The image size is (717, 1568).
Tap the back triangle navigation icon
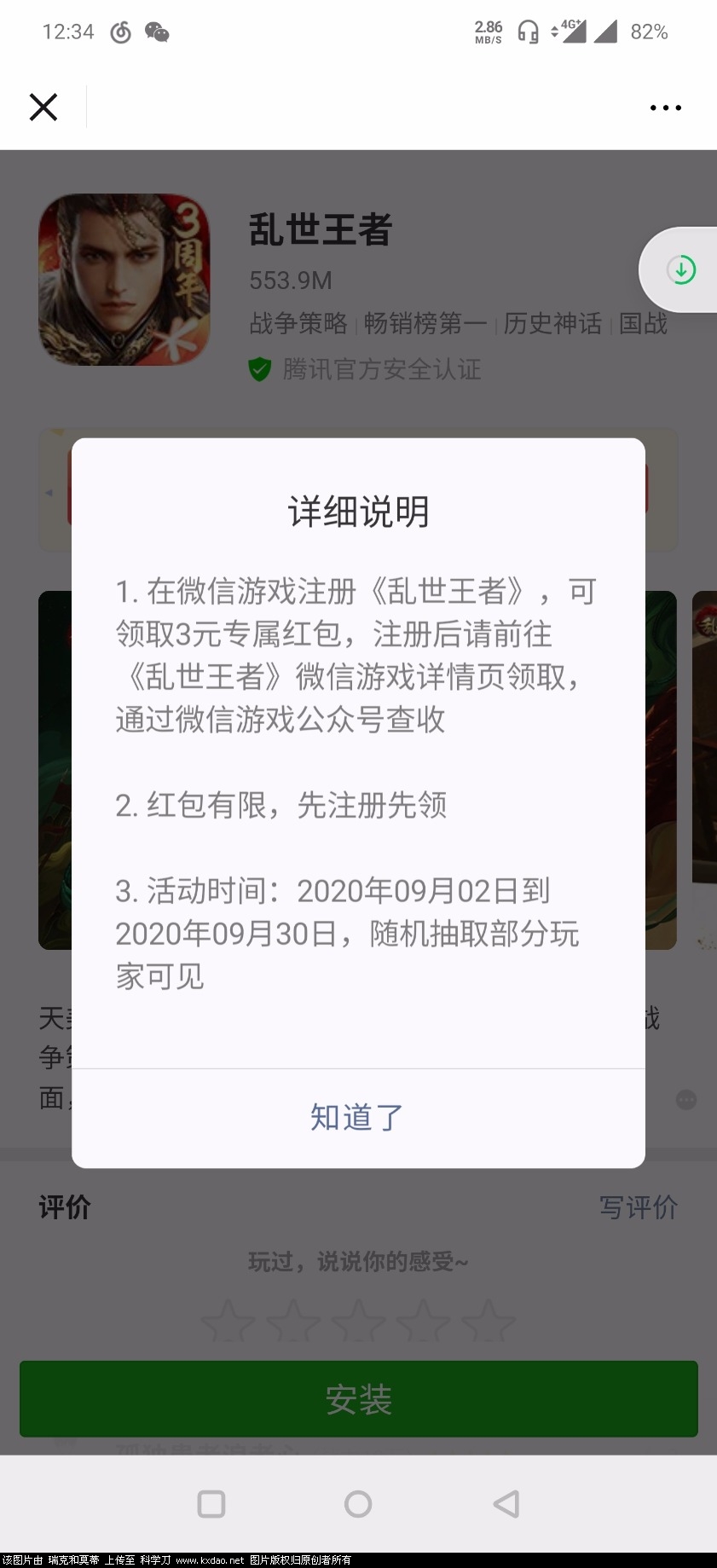click(506, 1503)
